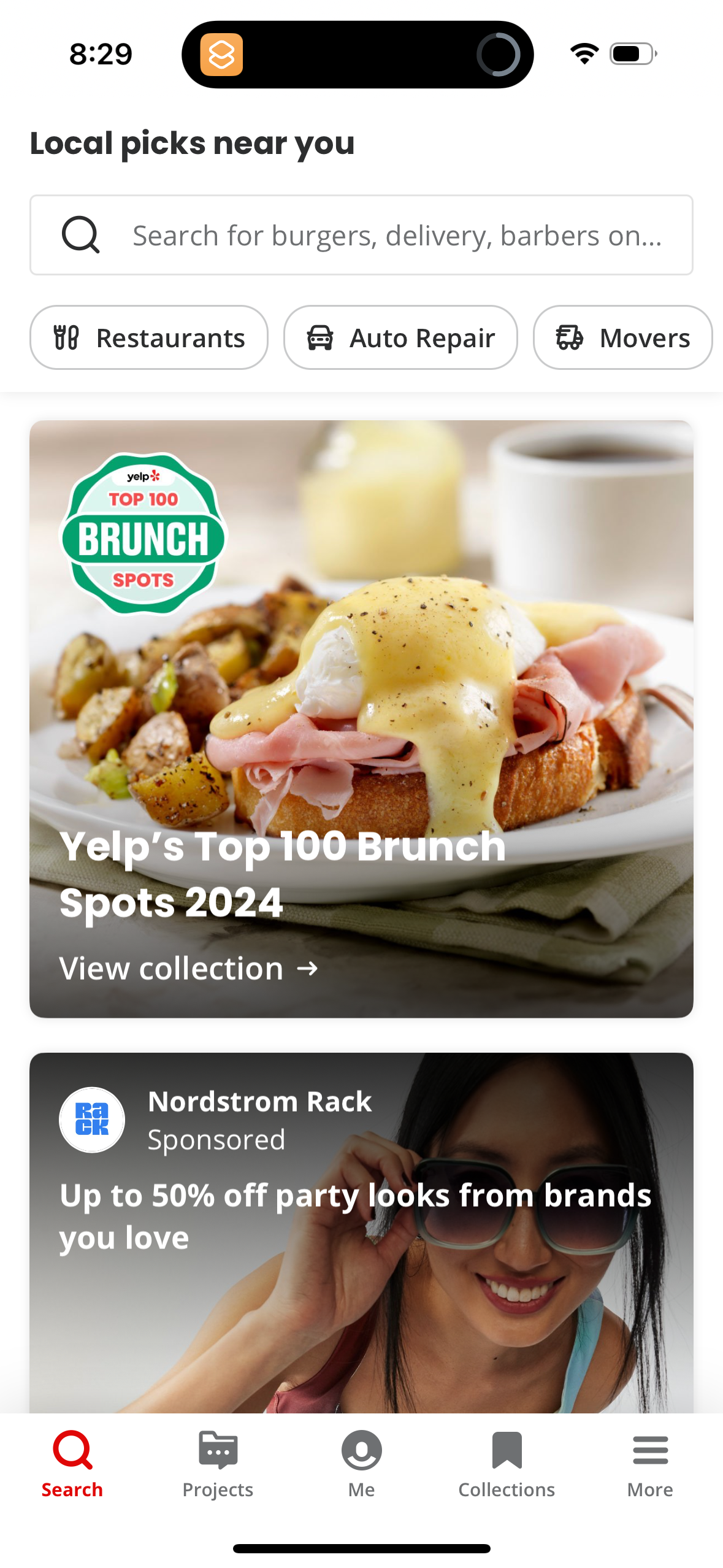This screenshot has height=1568, width=723.
Task: Tap the fork-and-knife Restaurants icon
Action: coord(67,337)
